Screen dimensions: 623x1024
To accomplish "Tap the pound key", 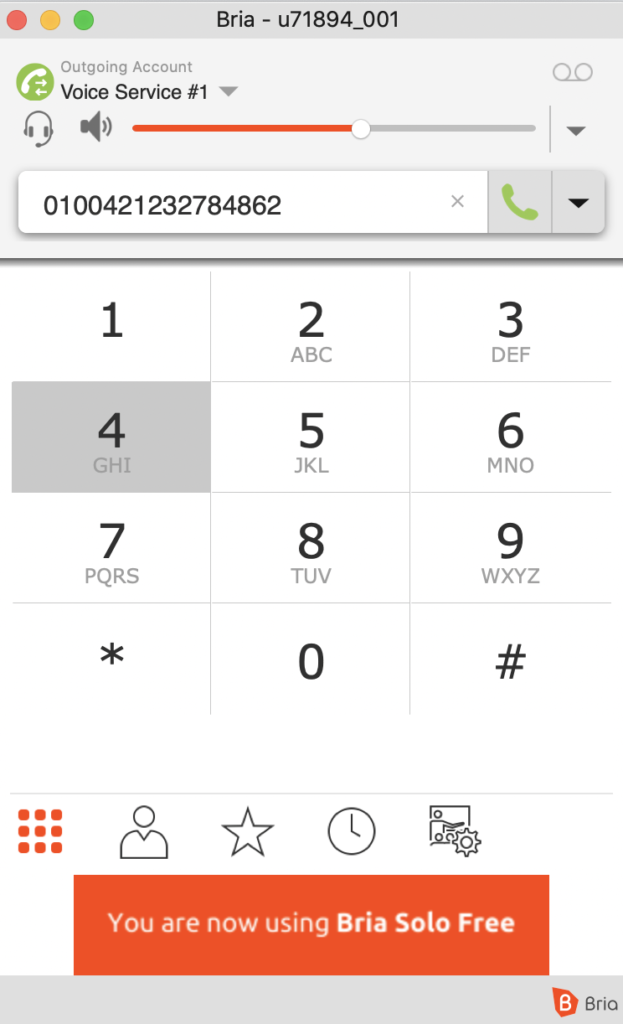I will coord(510,660).
